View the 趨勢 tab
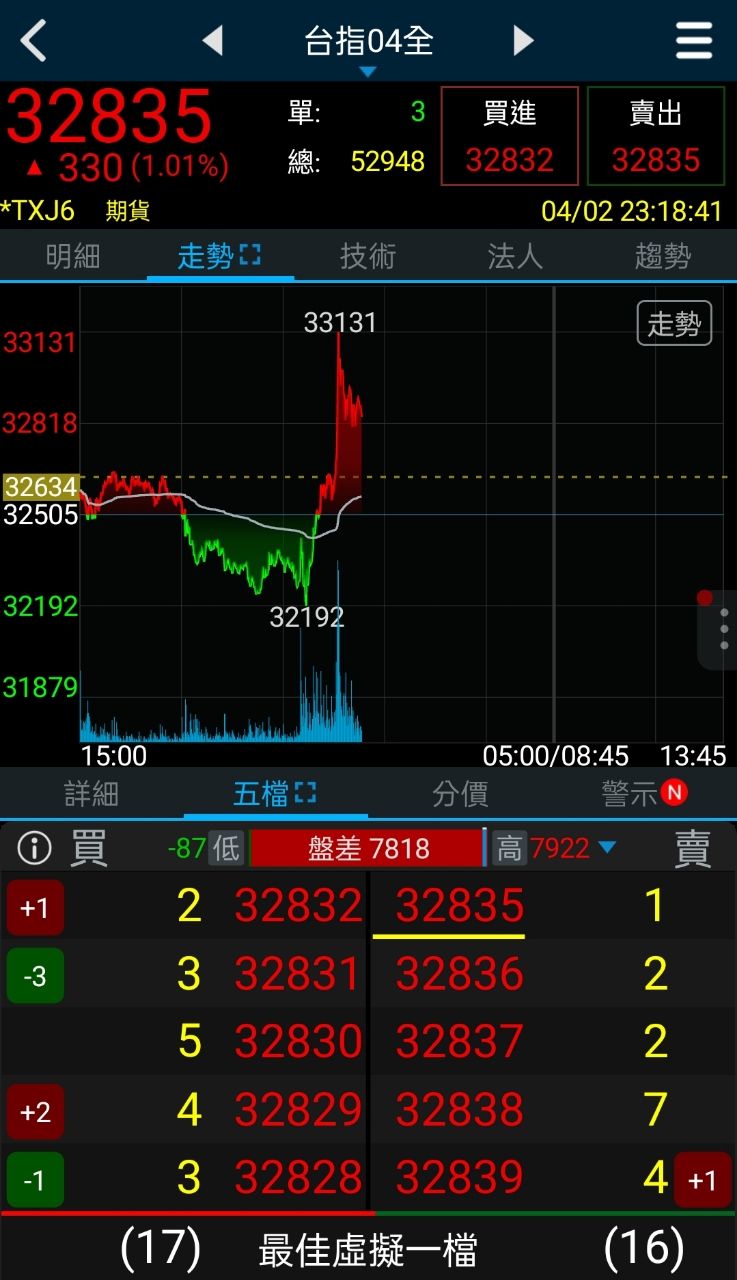 tap(662, 256)
